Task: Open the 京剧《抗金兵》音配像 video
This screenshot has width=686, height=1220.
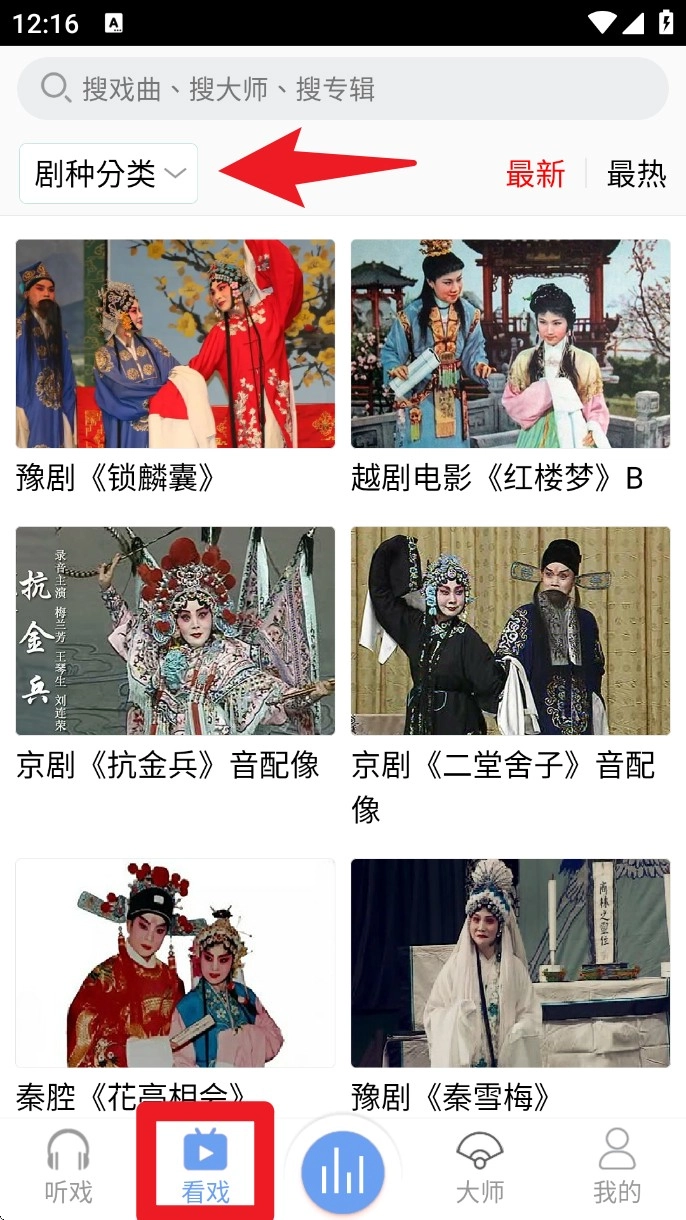Action: tap(175, 631)
